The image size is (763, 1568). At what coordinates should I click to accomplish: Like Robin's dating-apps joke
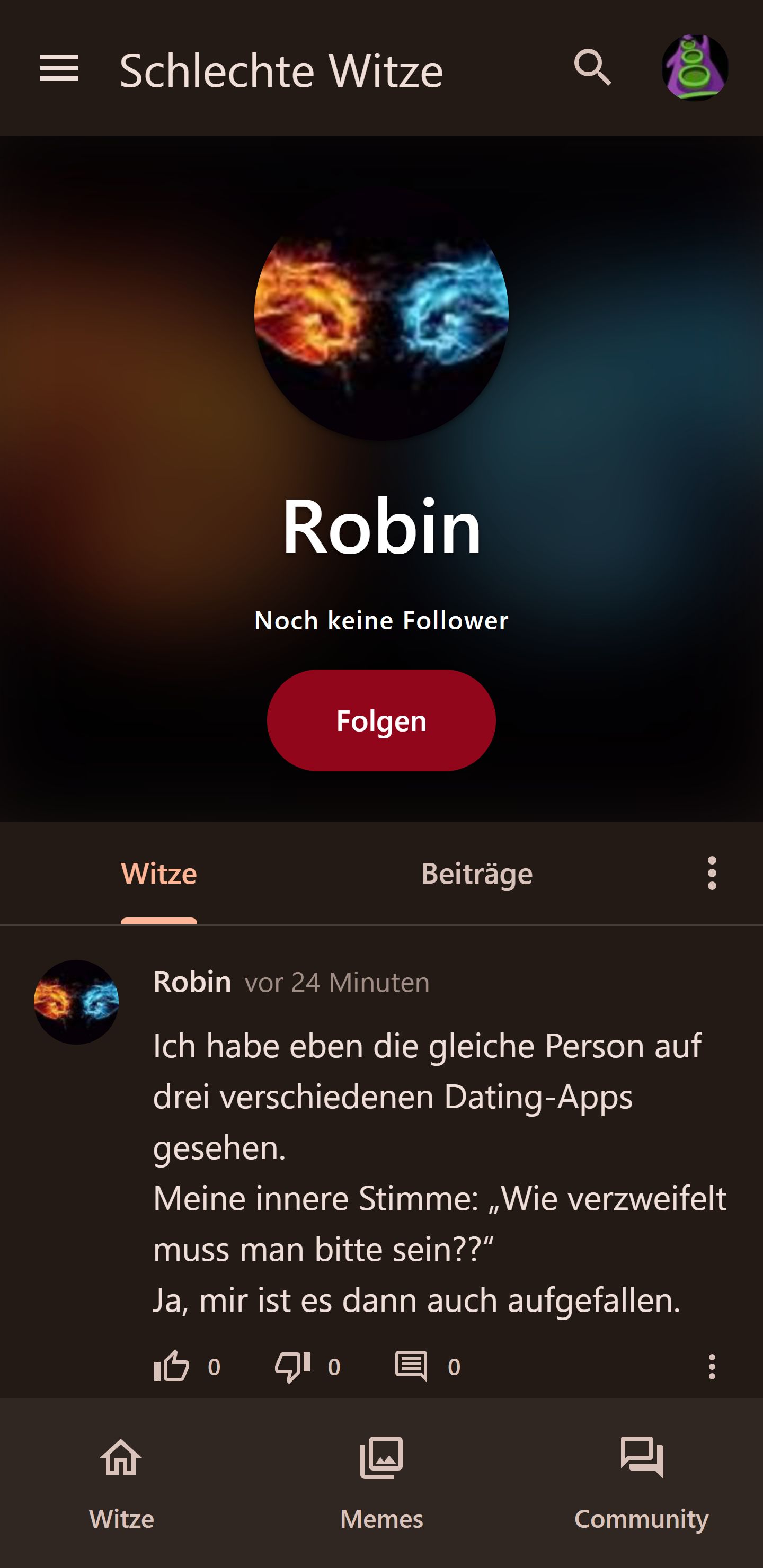pyautogui.click(x=172, y=1367)
